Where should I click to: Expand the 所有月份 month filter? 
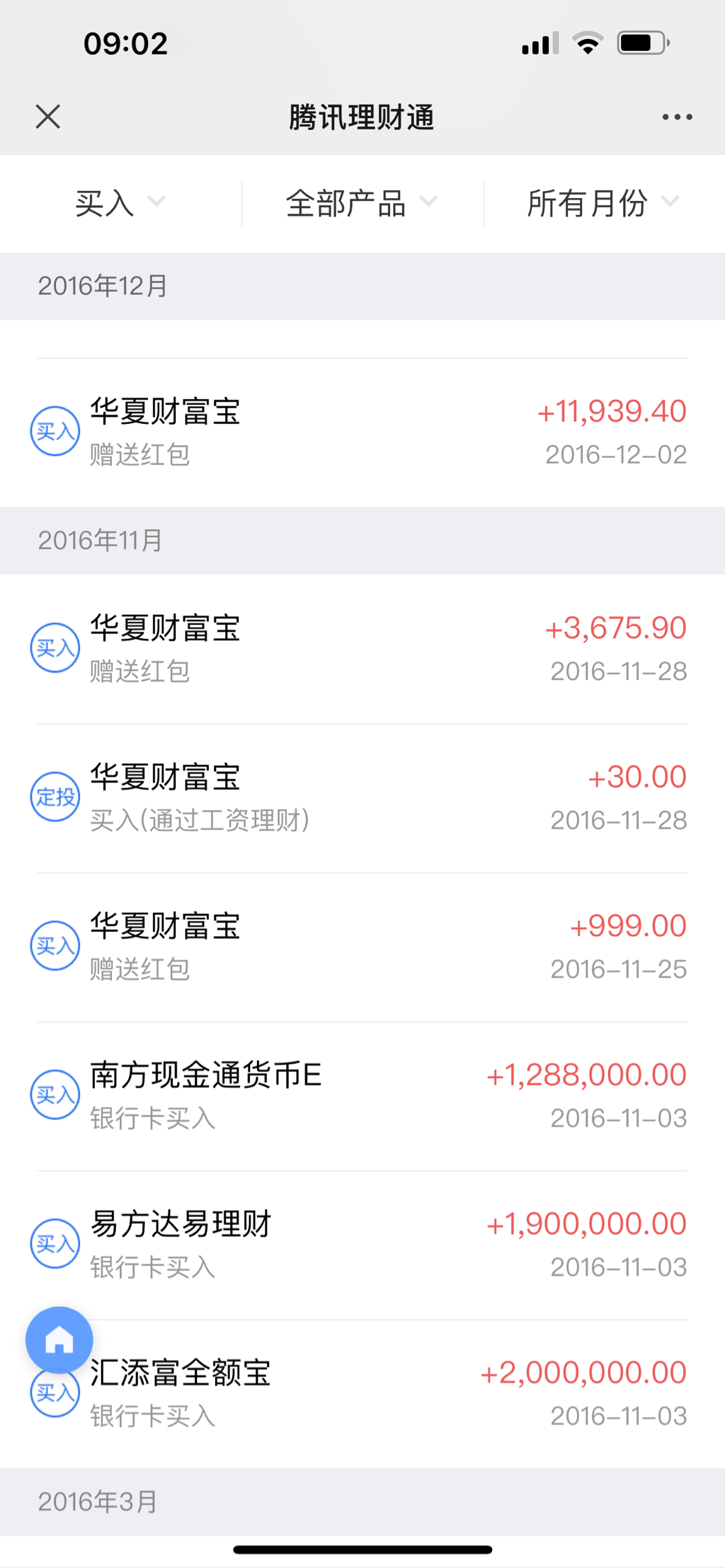(603, 204)
